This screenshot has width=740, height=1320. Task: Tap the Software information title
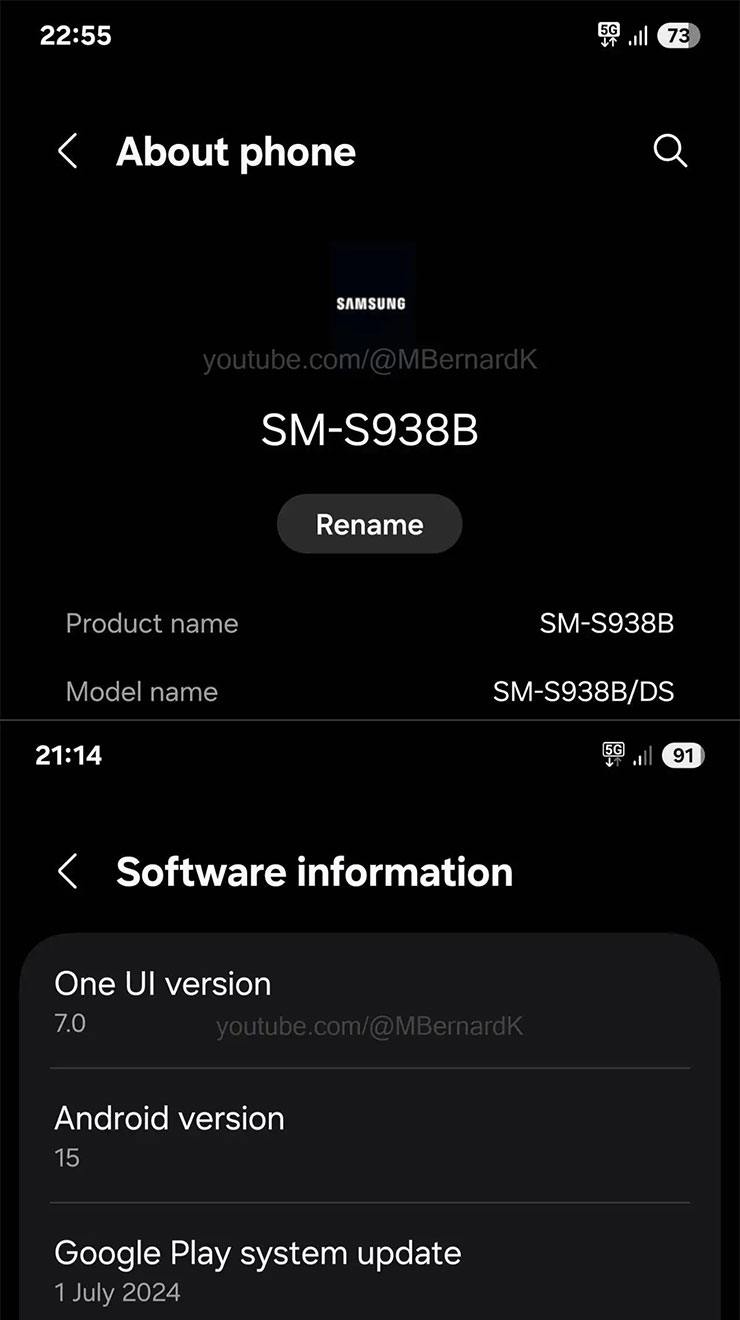tap(315, 872)
